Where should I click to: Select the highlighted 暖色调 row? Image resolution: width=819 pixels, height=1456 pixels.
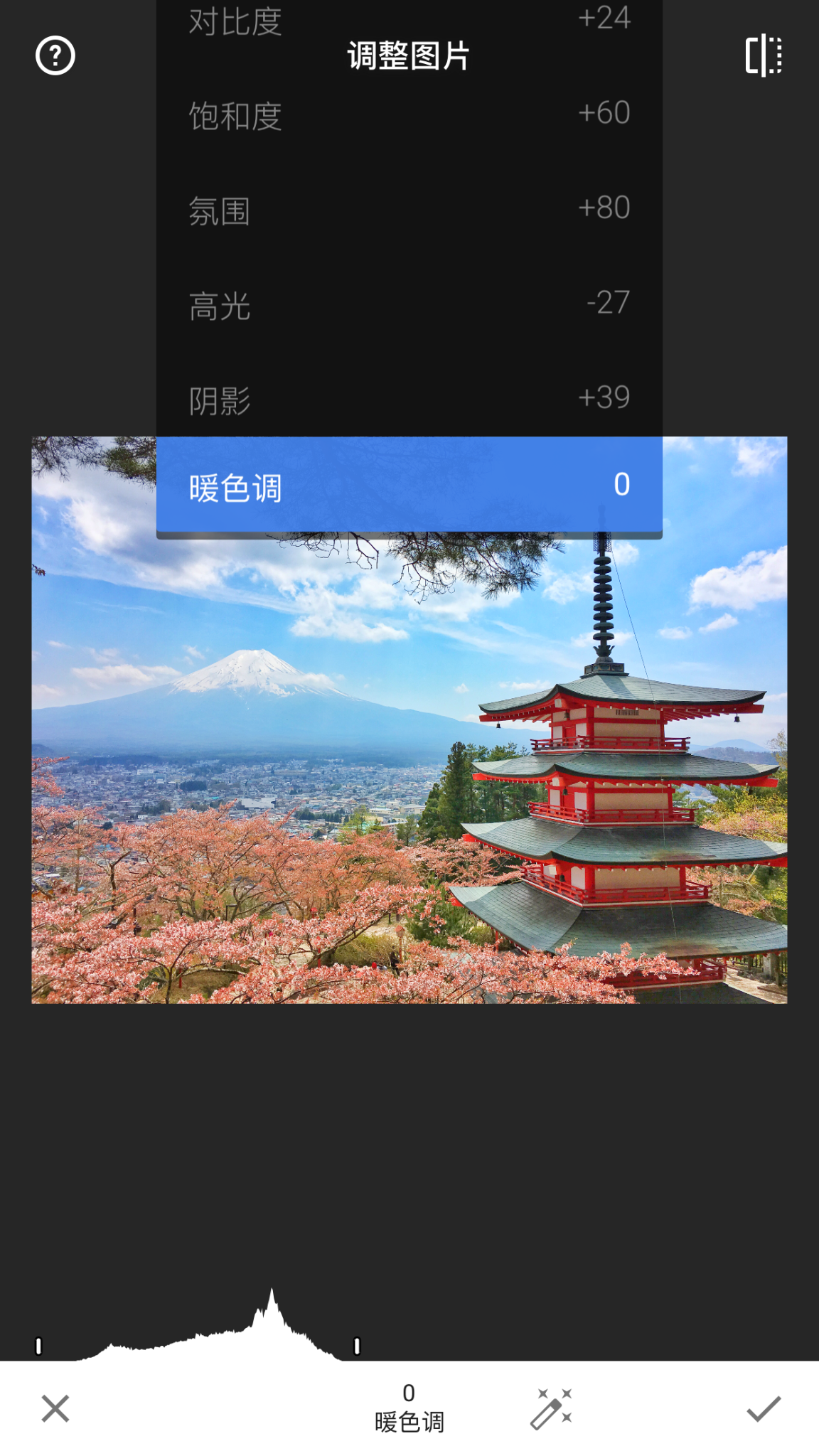tap(409, 487)
